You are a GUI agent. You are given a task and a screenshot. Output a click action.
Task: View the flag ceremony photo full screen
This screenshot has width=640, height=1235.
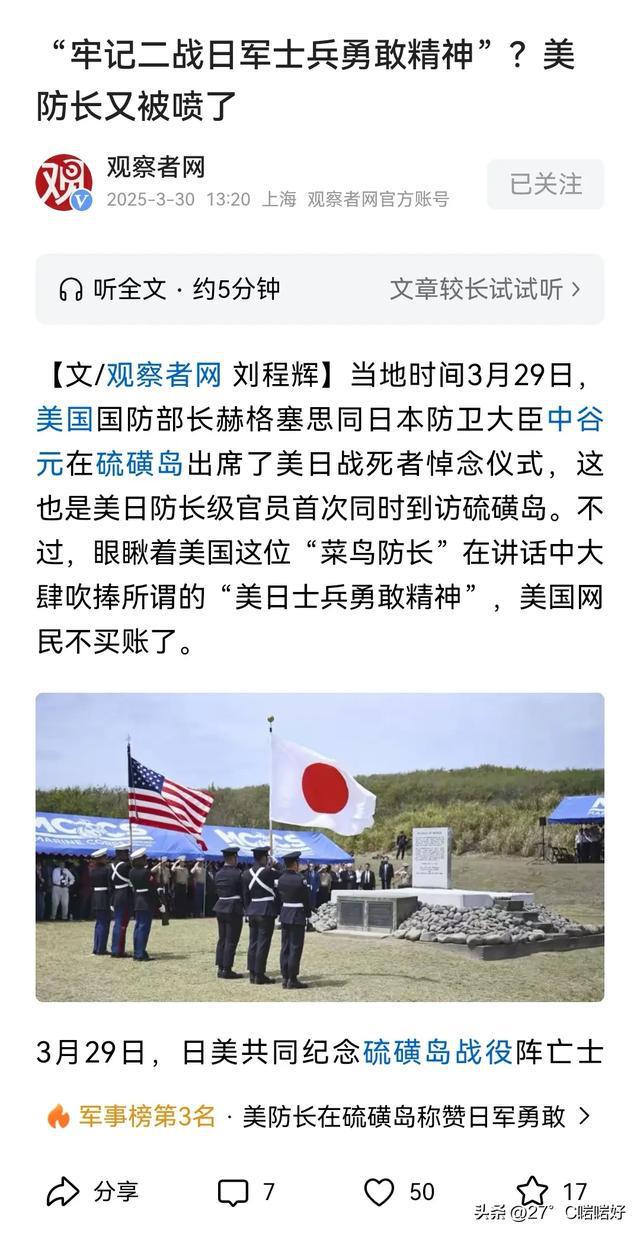[x=320, y=847]
